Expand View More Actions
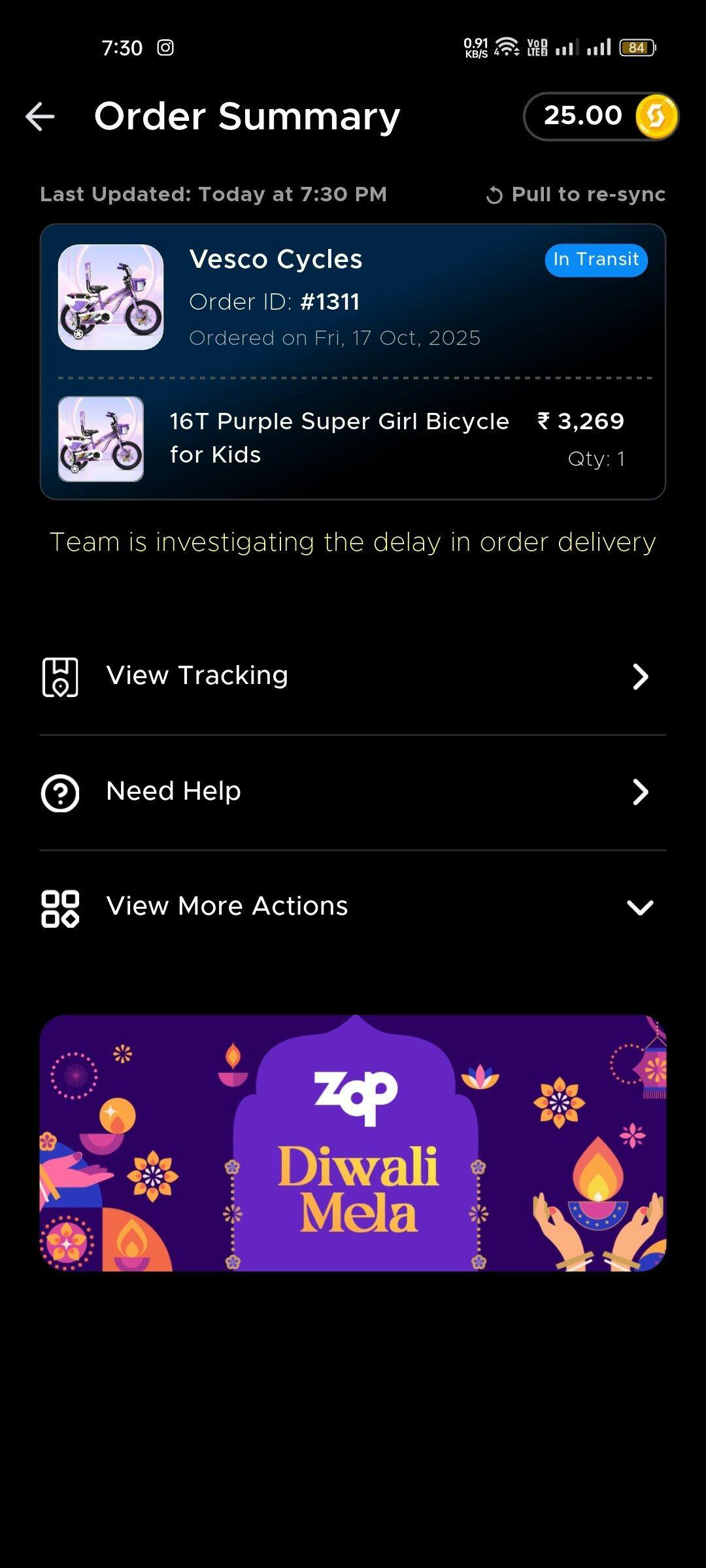 click(353, 907)
